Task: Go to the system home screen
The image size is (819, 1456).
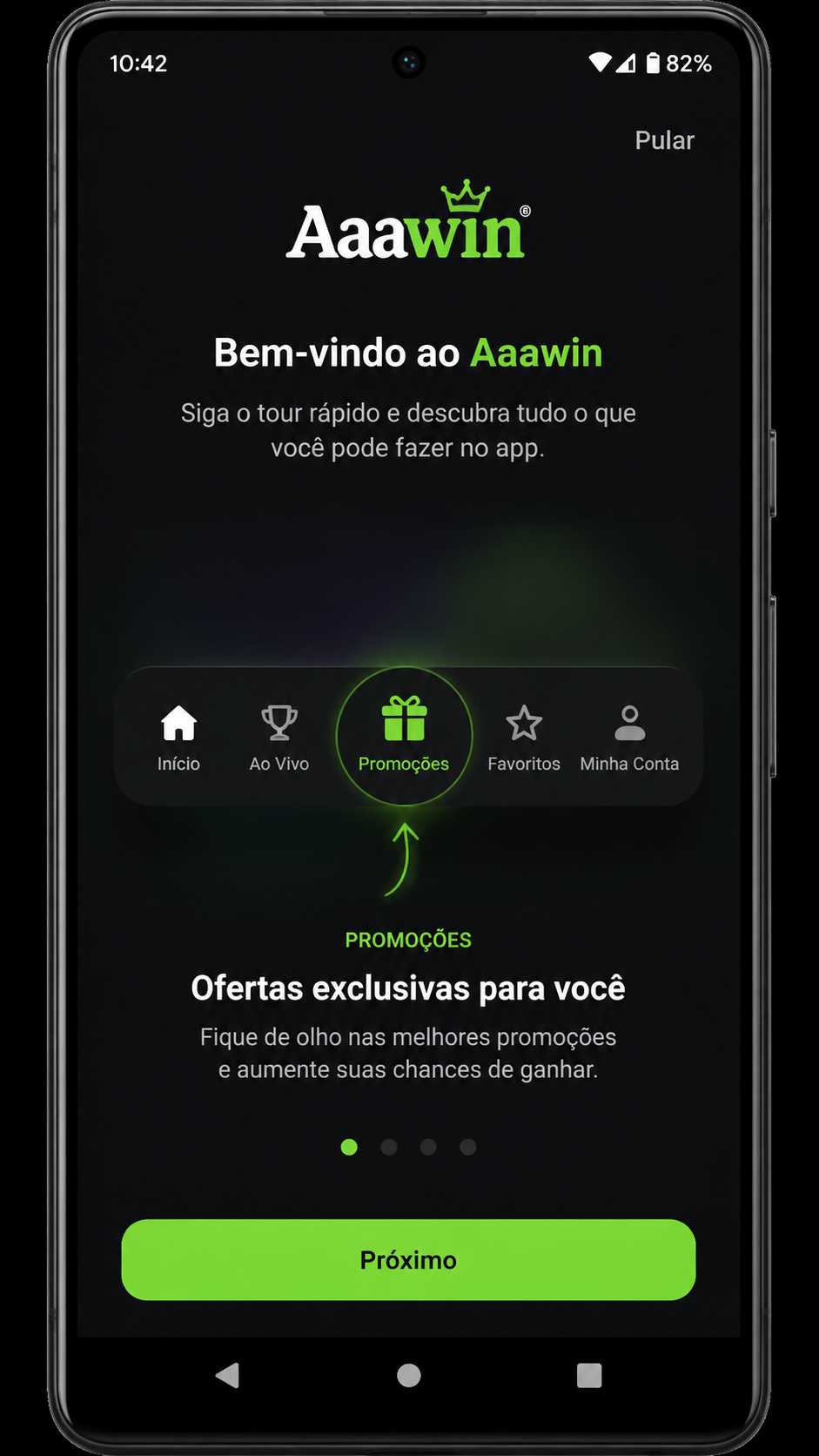Action: click(x=409, y=1375)
